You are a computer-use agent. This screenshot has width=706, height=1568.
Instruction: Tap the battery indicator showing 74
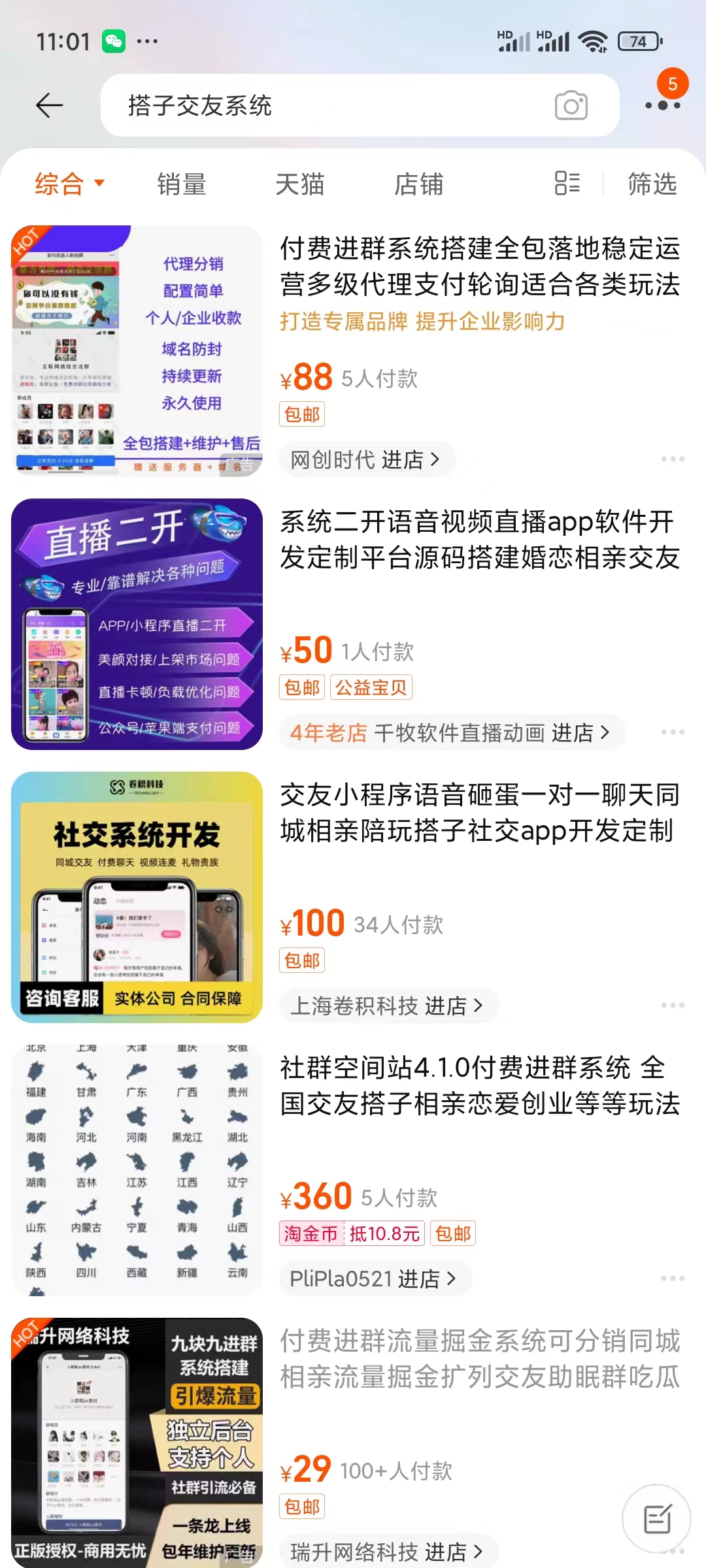tap(637, 41)
